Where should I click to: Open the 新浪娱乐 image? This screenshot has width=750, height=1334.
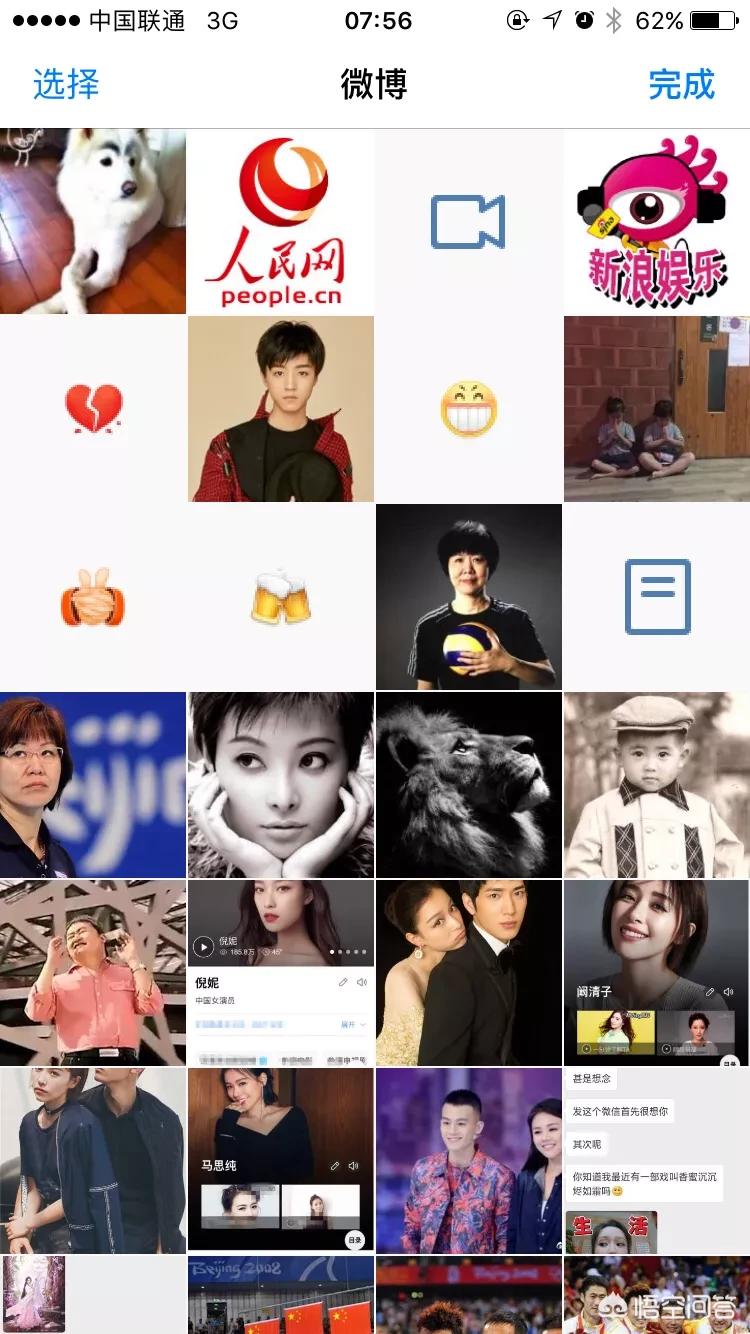click(657, 221)
